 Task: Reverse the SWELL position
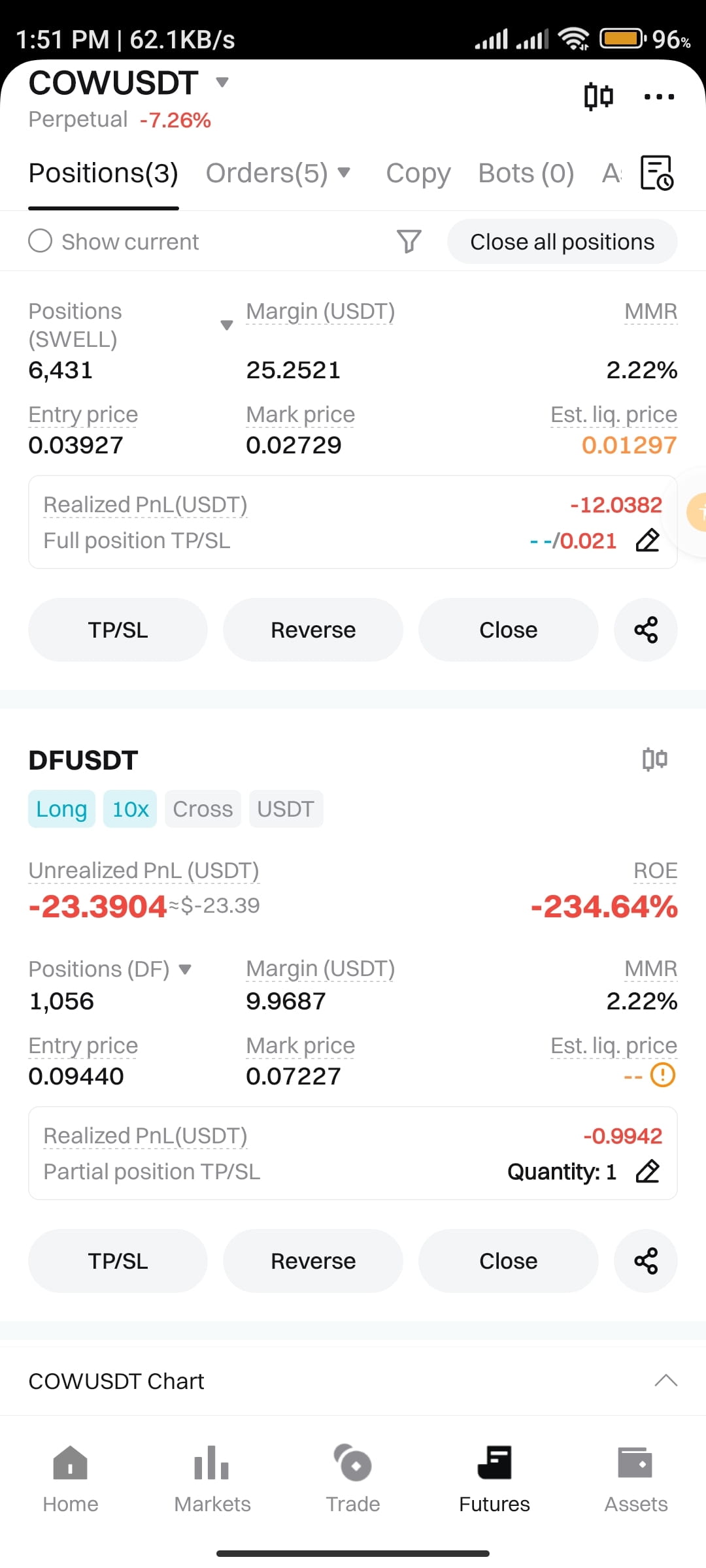[x=313, y=630]
